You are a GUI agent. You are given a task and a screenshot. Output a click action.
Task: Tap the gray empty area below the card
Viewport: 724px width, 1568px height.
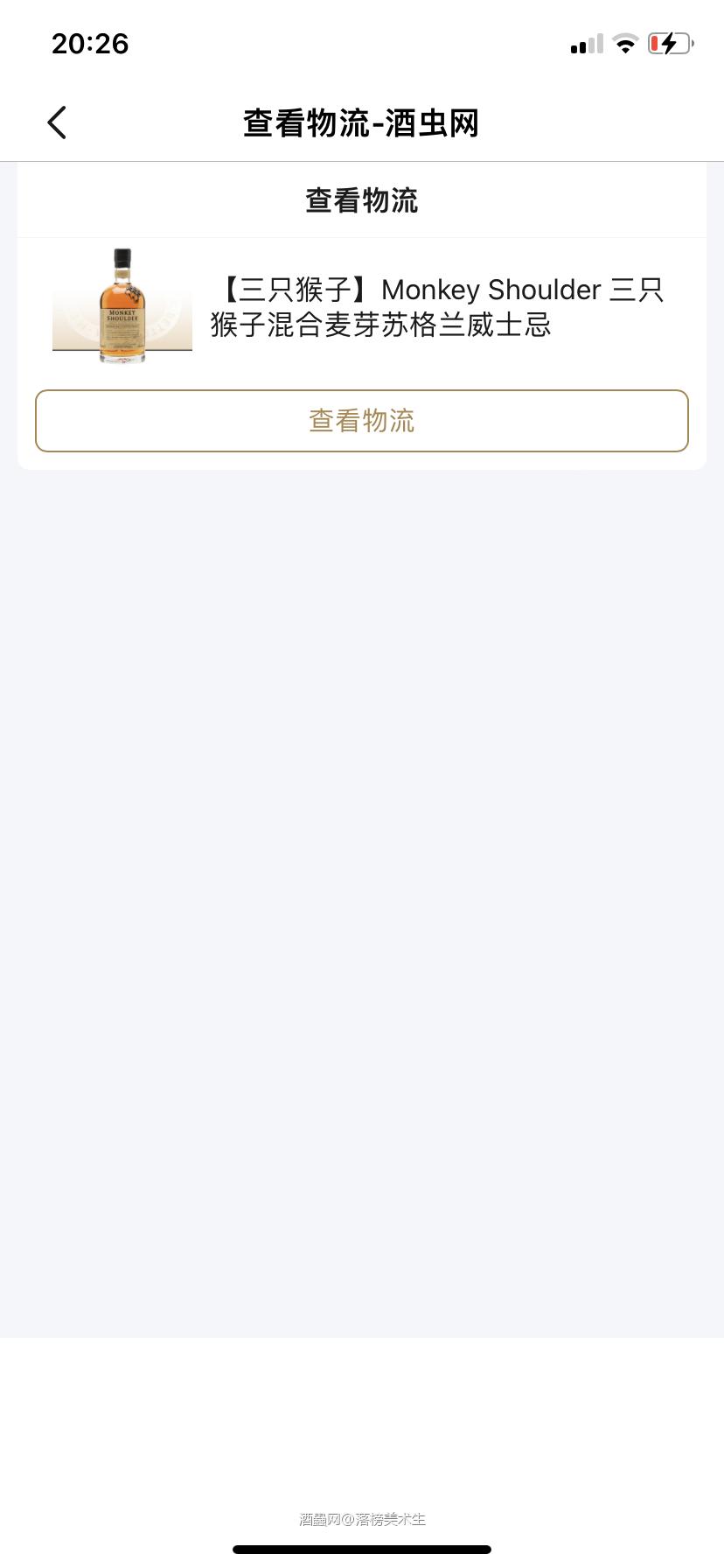point(361,875)
